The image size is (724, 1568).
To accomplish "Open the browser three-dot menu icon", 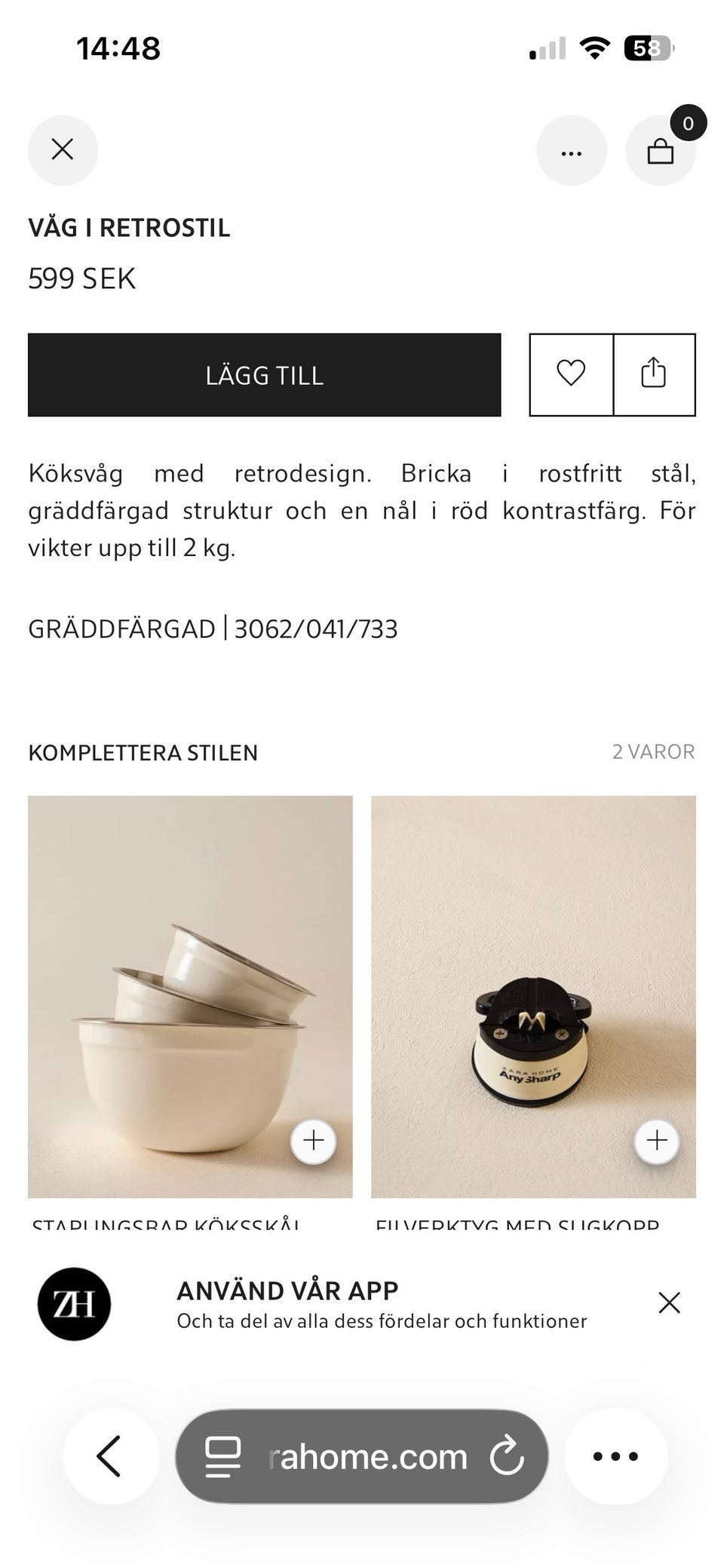I will pyautogui.click(x=615, y=1456).
